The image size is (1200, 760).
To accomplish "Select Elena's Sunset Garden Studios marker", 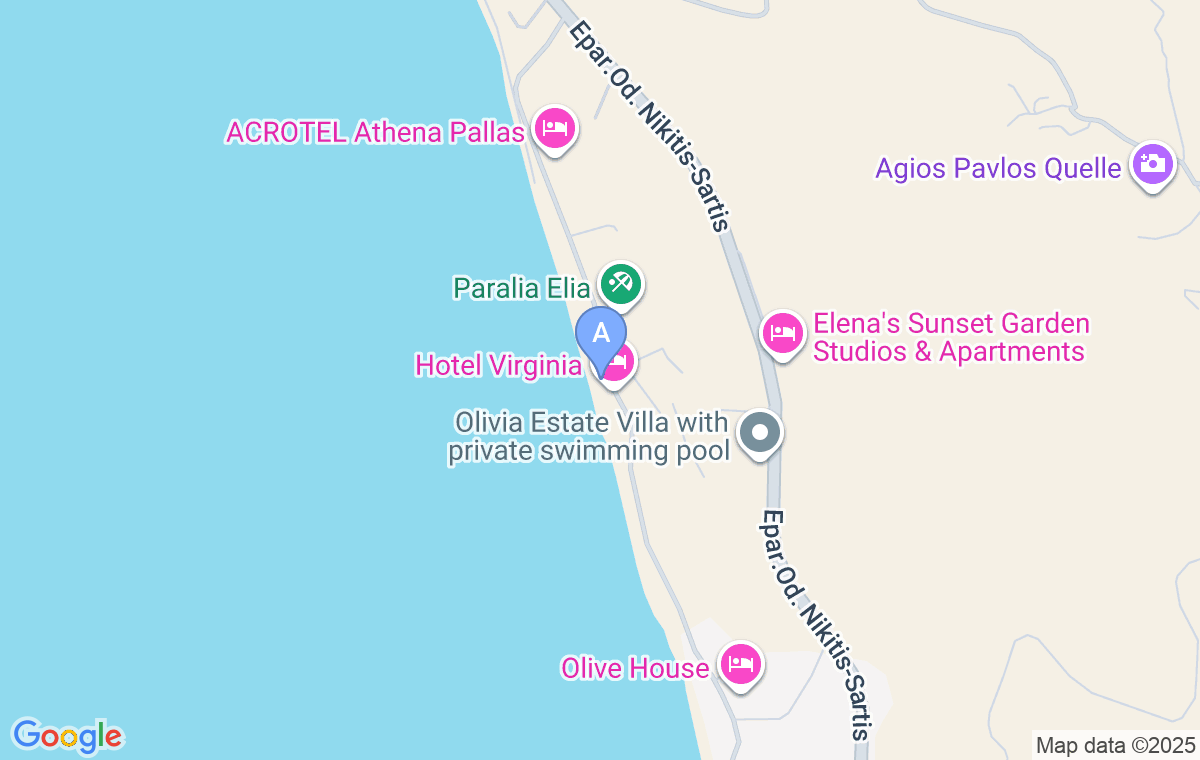I will [783, 333].
